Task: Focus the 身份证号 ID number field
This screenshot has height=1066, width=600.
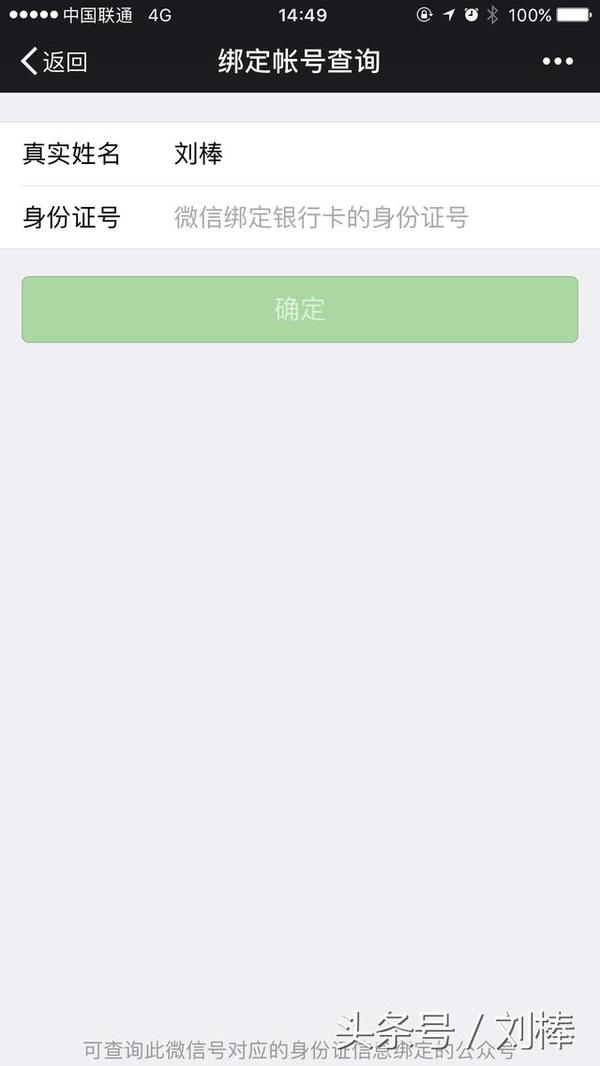Action: click(300, 218)
